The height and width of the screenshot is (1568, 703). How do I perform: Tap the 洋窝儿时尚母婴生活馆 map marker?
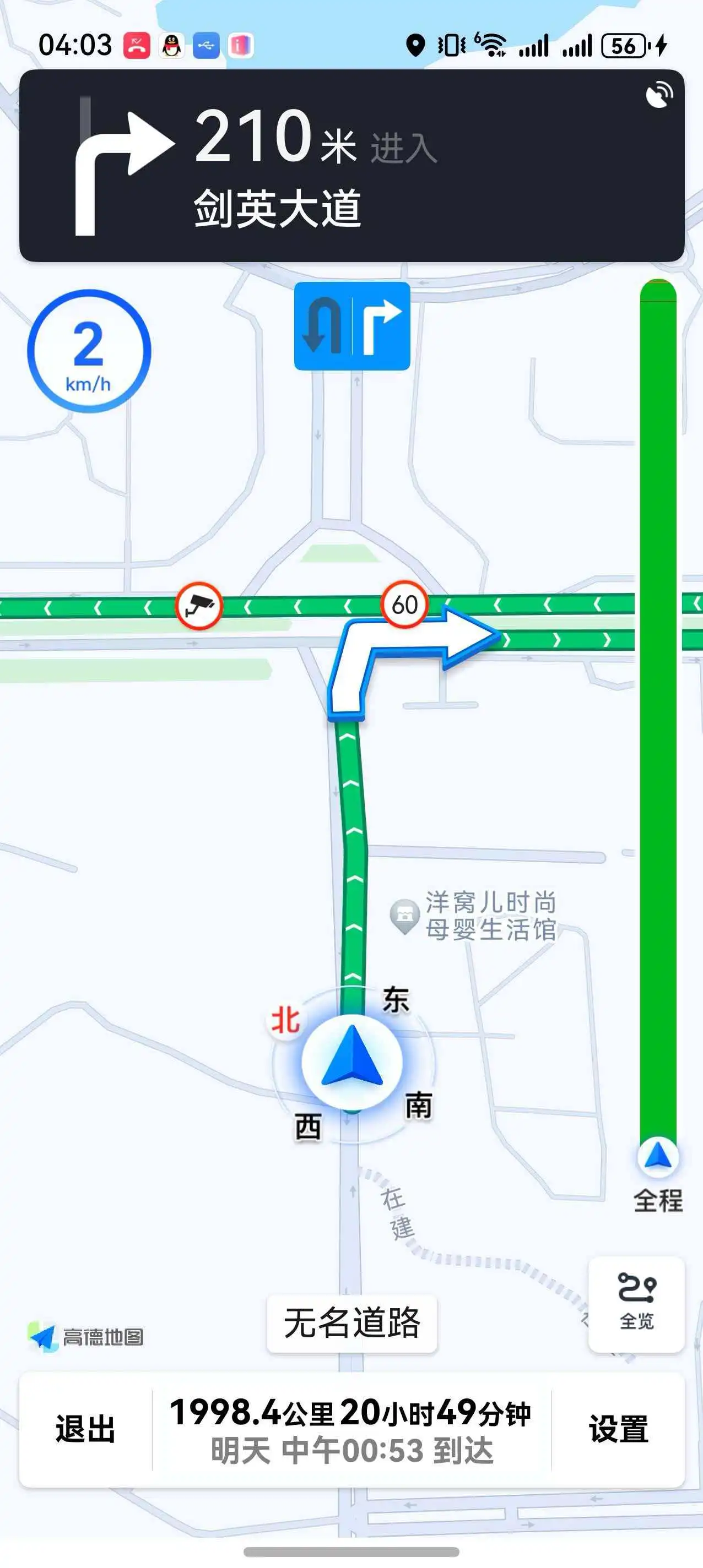[x=404, y=916]
